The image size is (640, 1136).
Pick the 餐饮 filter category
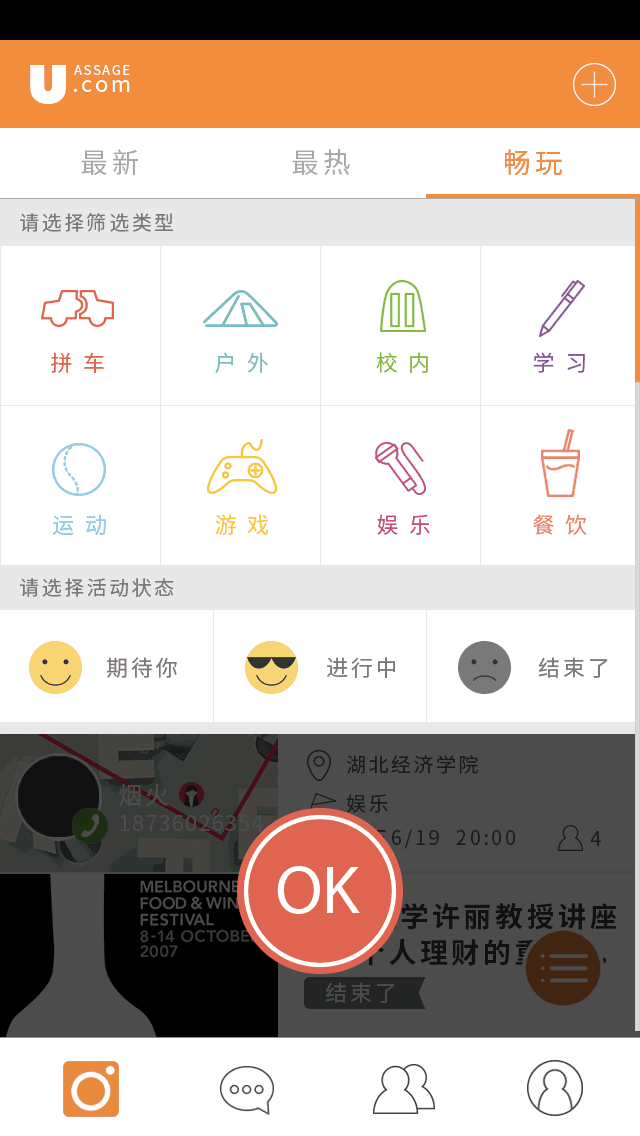(560, 487)
